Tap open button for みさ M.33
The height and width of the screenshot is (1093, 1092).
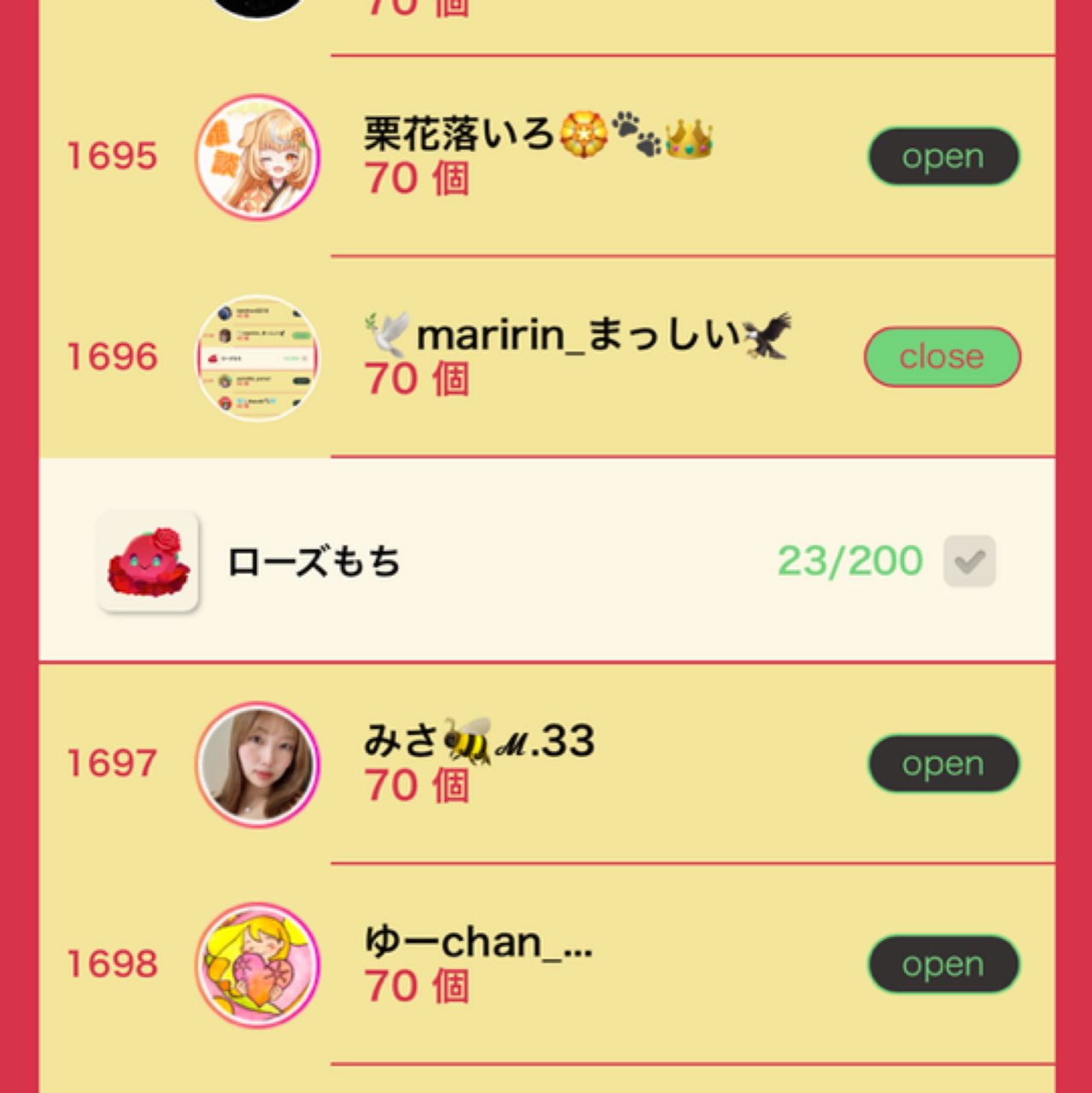coord(943,763)
